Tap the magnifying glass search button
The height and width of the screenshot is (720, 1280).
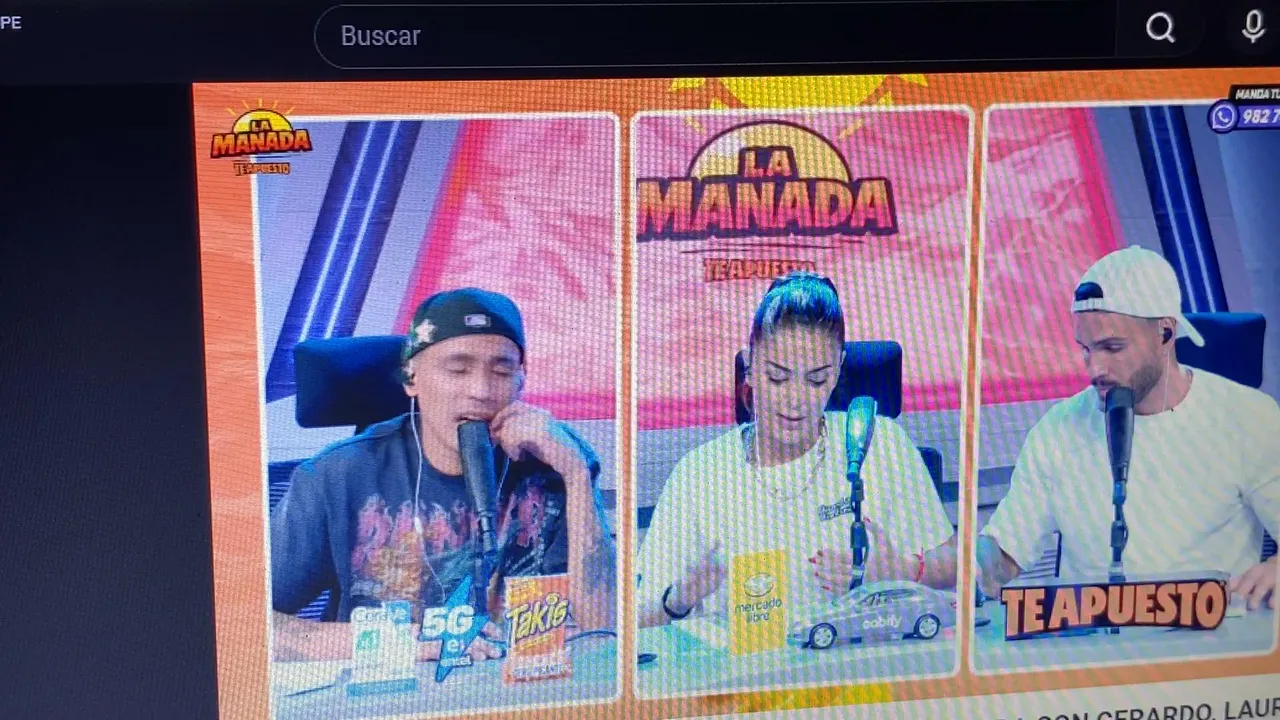click(x=1160, y=28)
